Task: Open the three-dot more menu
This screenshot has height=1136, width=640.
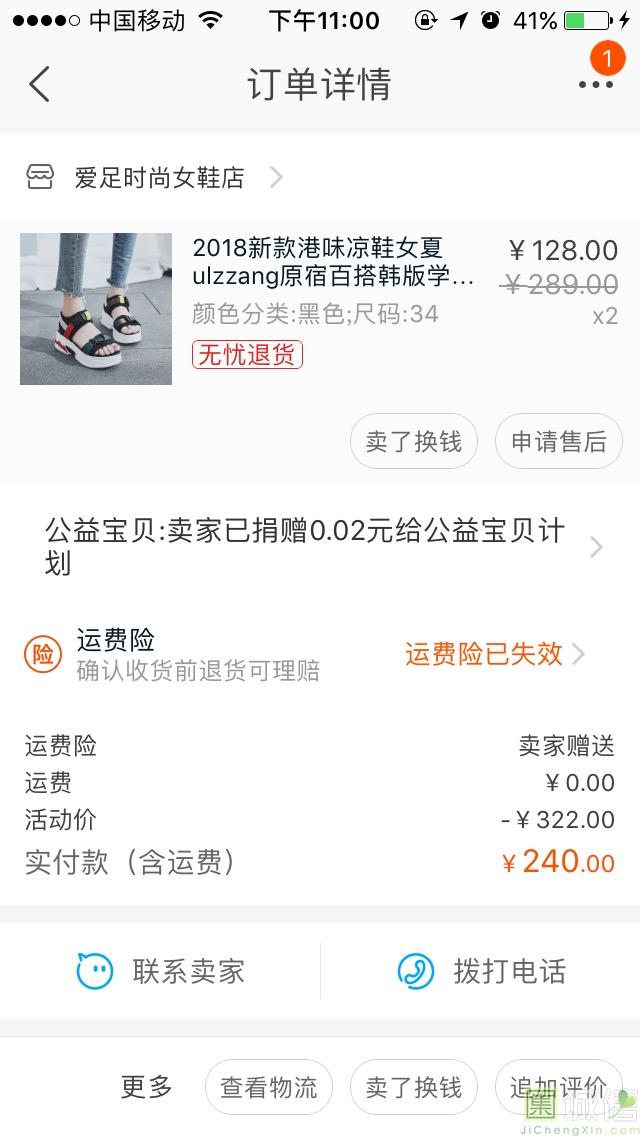Action: (595, 84)
